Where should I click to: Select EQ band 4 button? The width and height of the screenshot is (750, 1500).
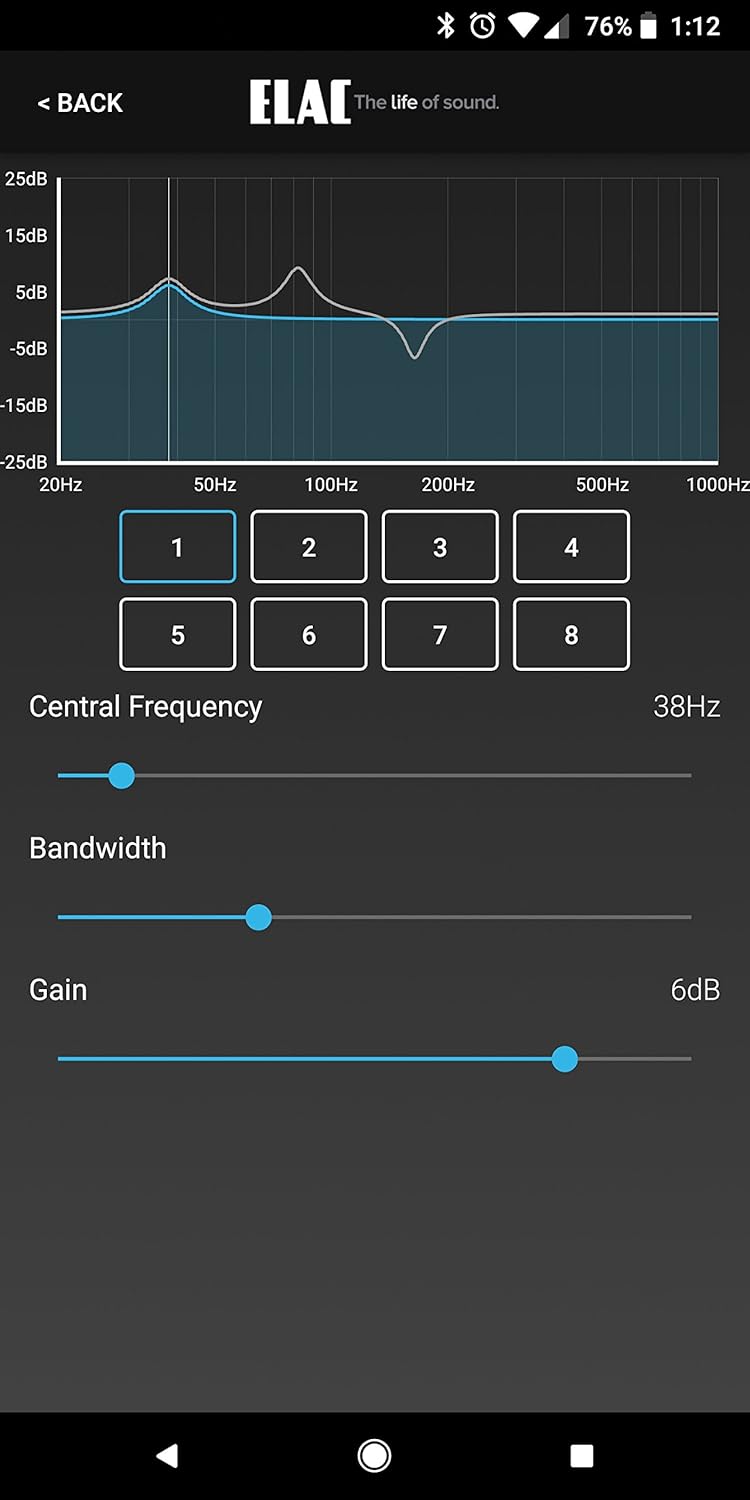pyautogui.click(x=571, y=547)
